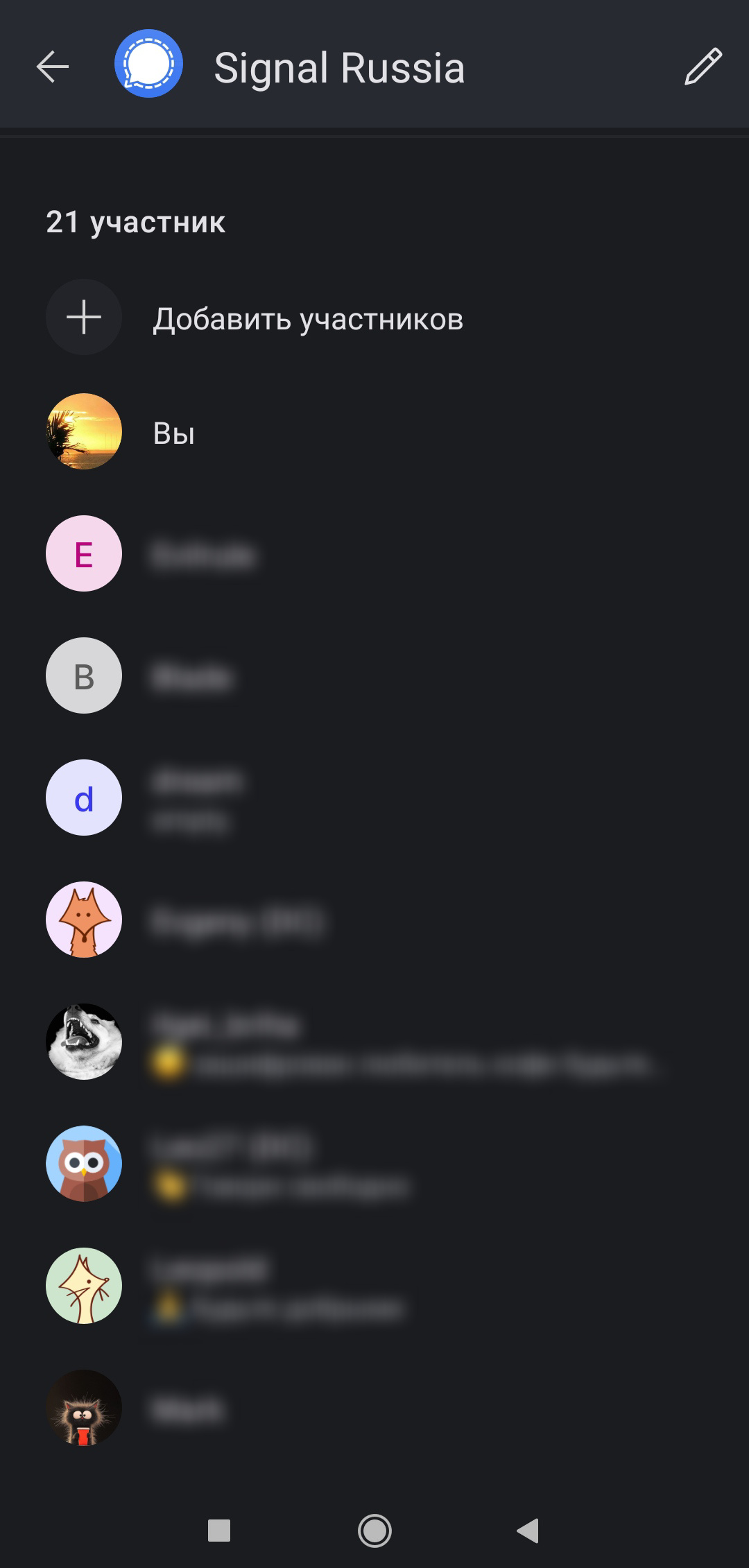The image size is (749, 1568).
Task: Open the member with the lavender d avatar
Action: point(374,798)
